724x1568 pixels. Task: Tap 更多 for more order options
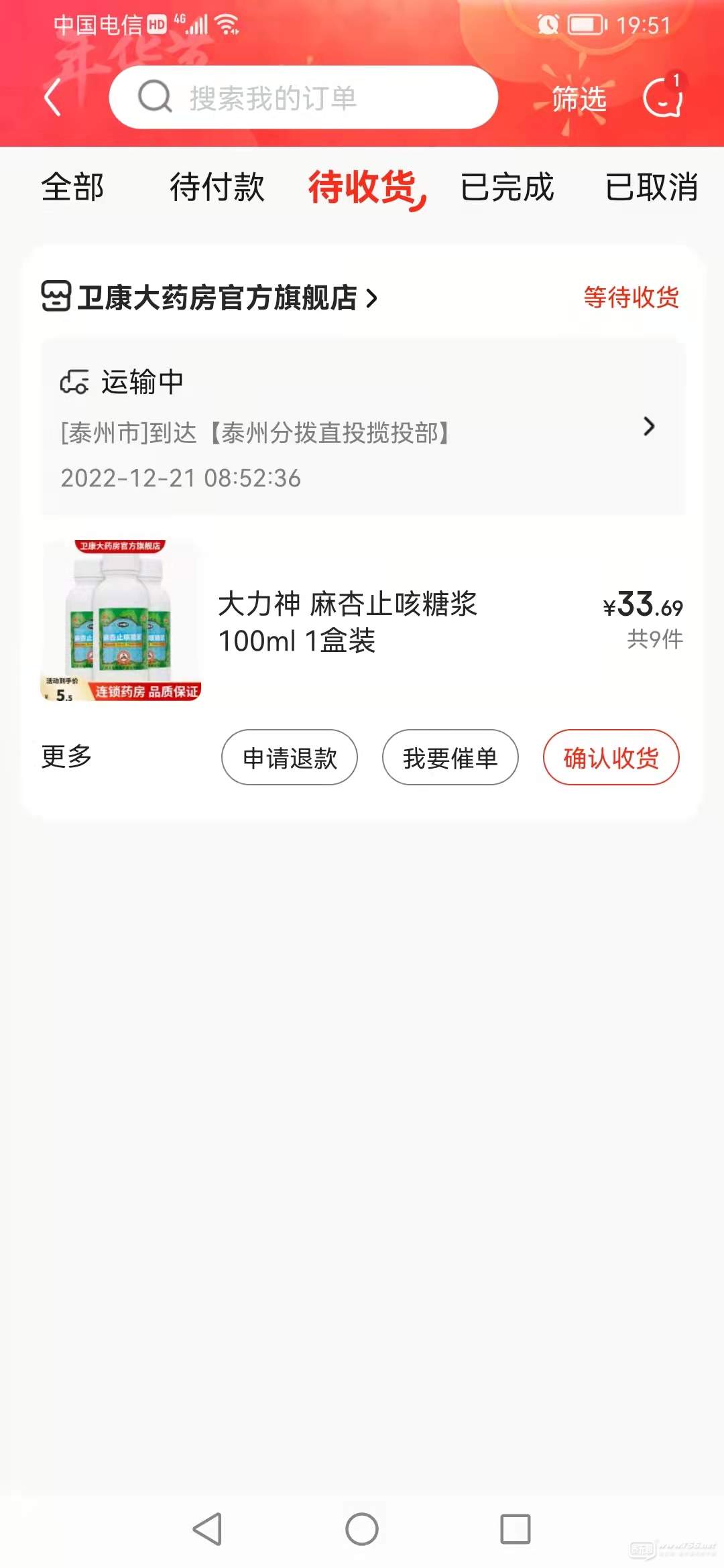tap(66, 757)
